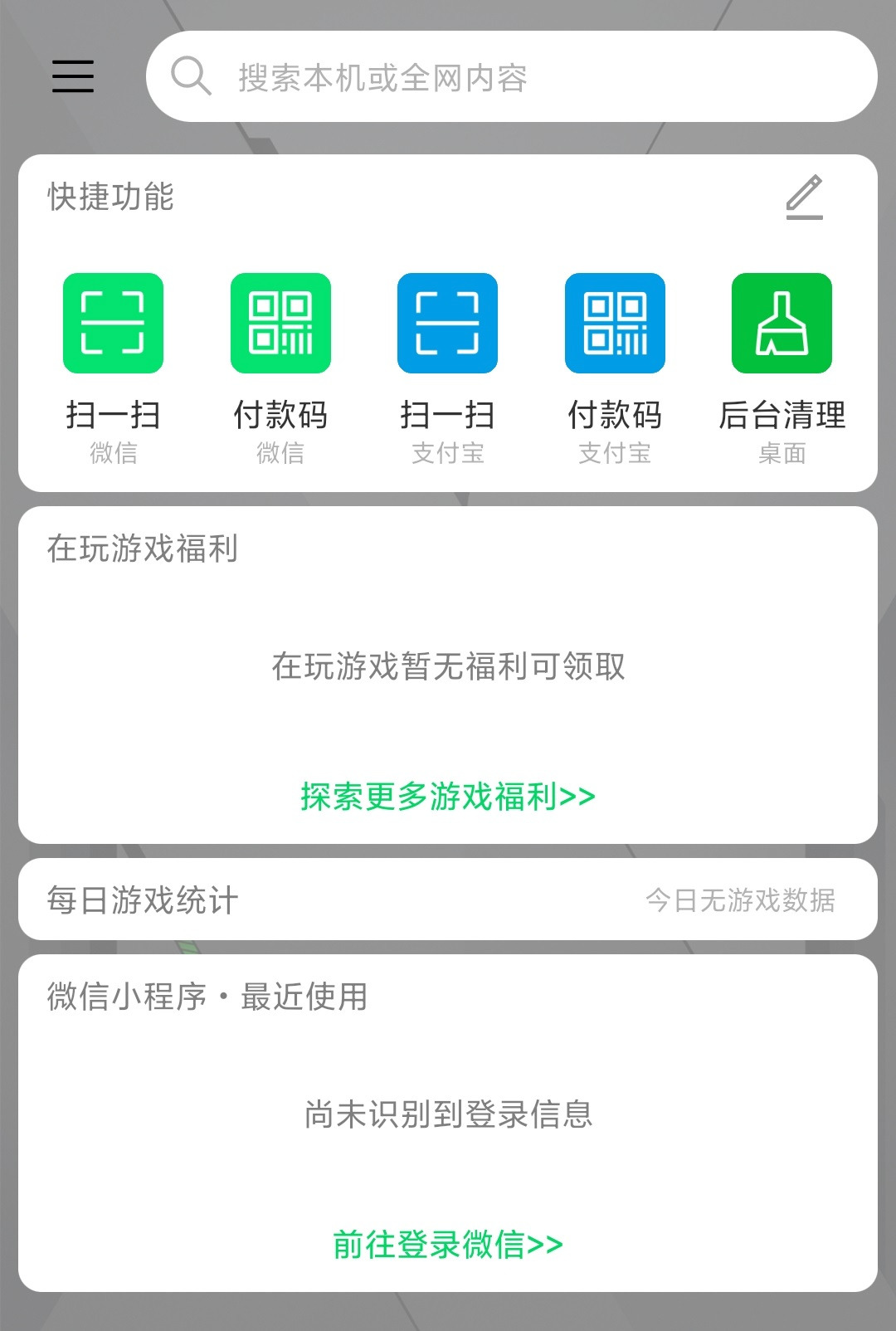Launch Alipay 扫一扫 scanner
The width and height of the screenshot is (896, 1331).
(447, 324)
